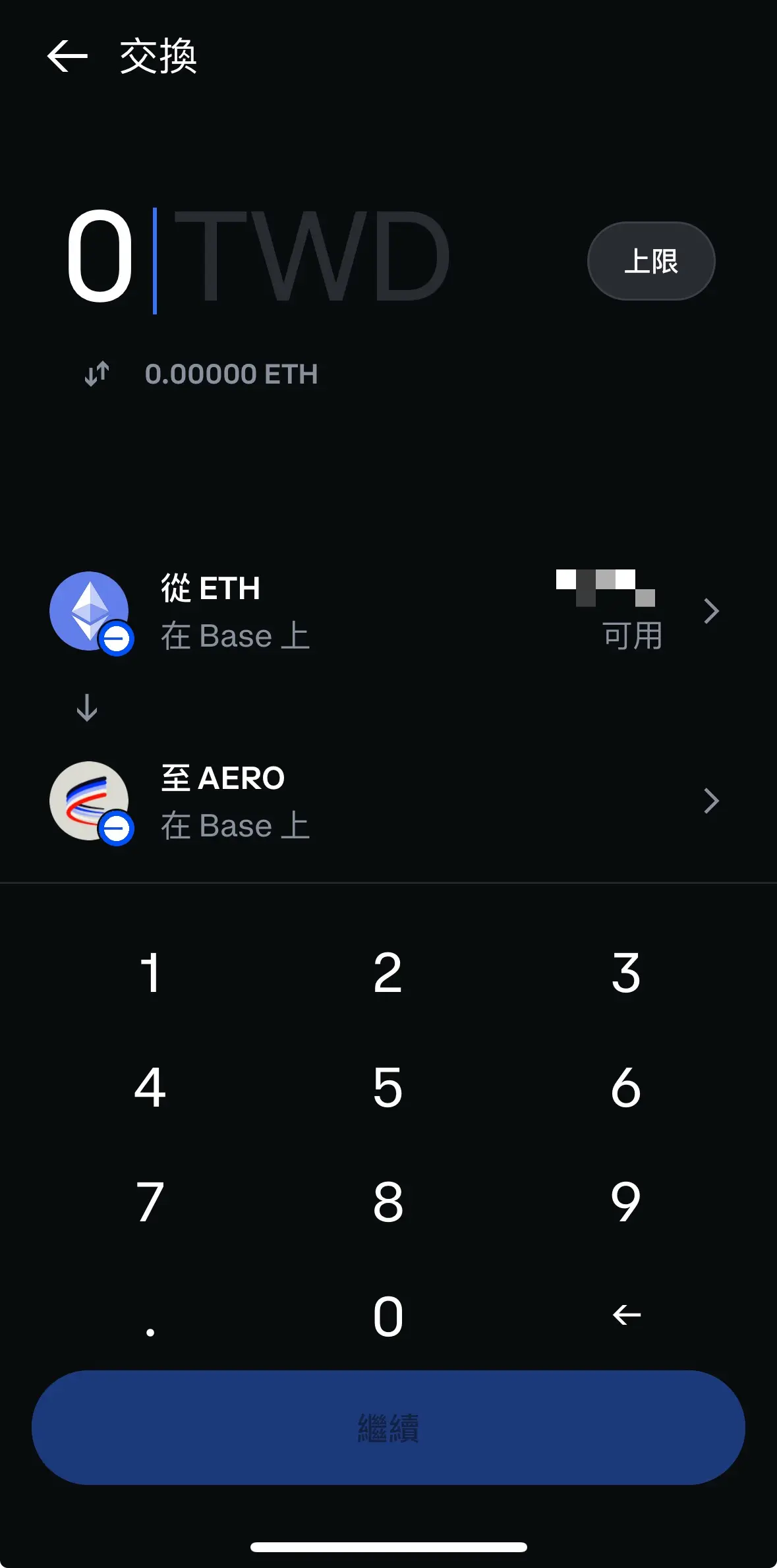Tap the home indicator bar at bottom

pos(388,1546)
